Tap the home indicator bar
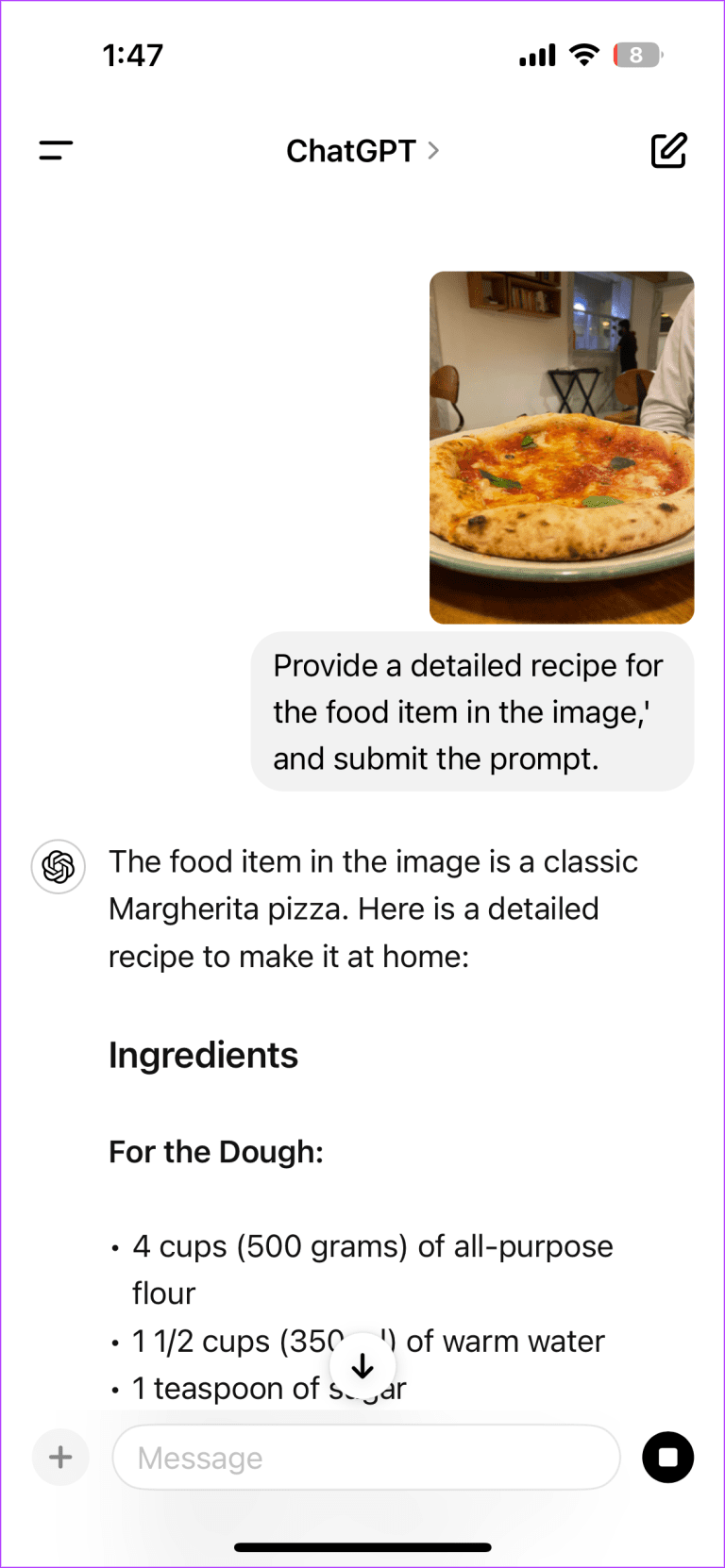The width and height of the screenshot is (725, 1568). (362, 1547)
